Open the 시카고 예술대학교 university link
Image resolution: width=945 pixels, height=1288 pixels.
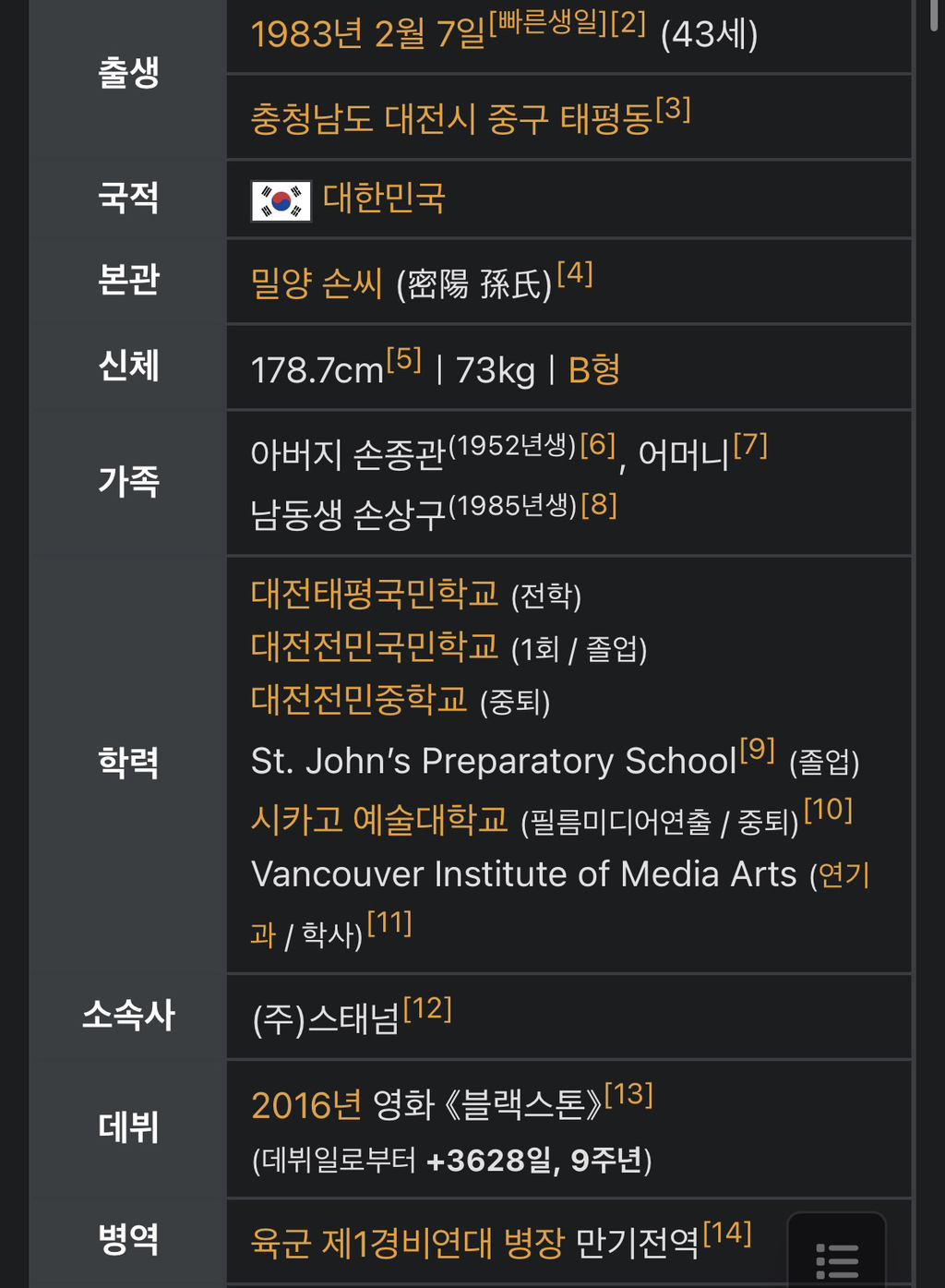pos(378,819)
